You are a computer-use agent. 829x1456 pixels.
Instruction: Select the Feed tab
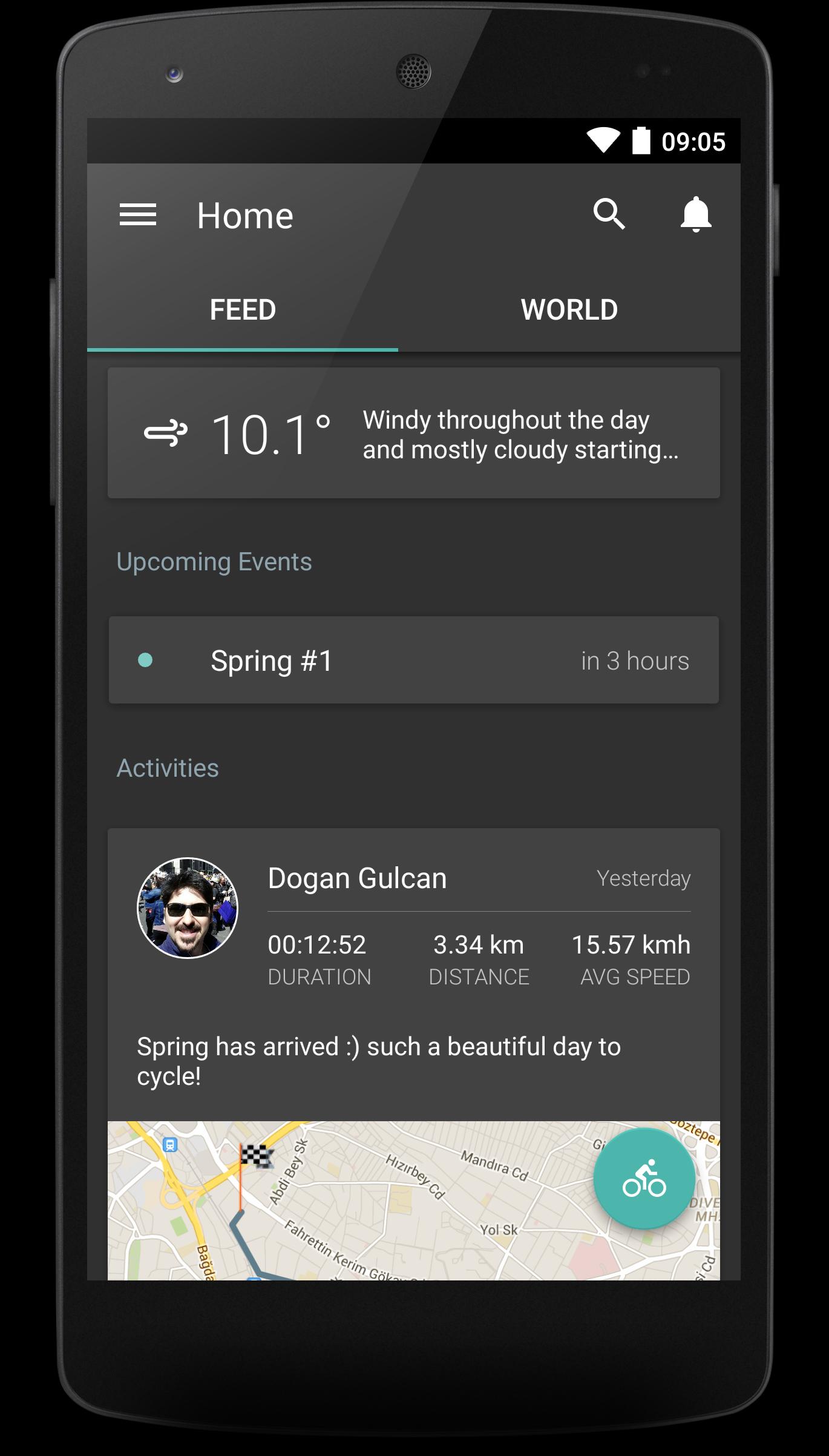click(243, 310)
